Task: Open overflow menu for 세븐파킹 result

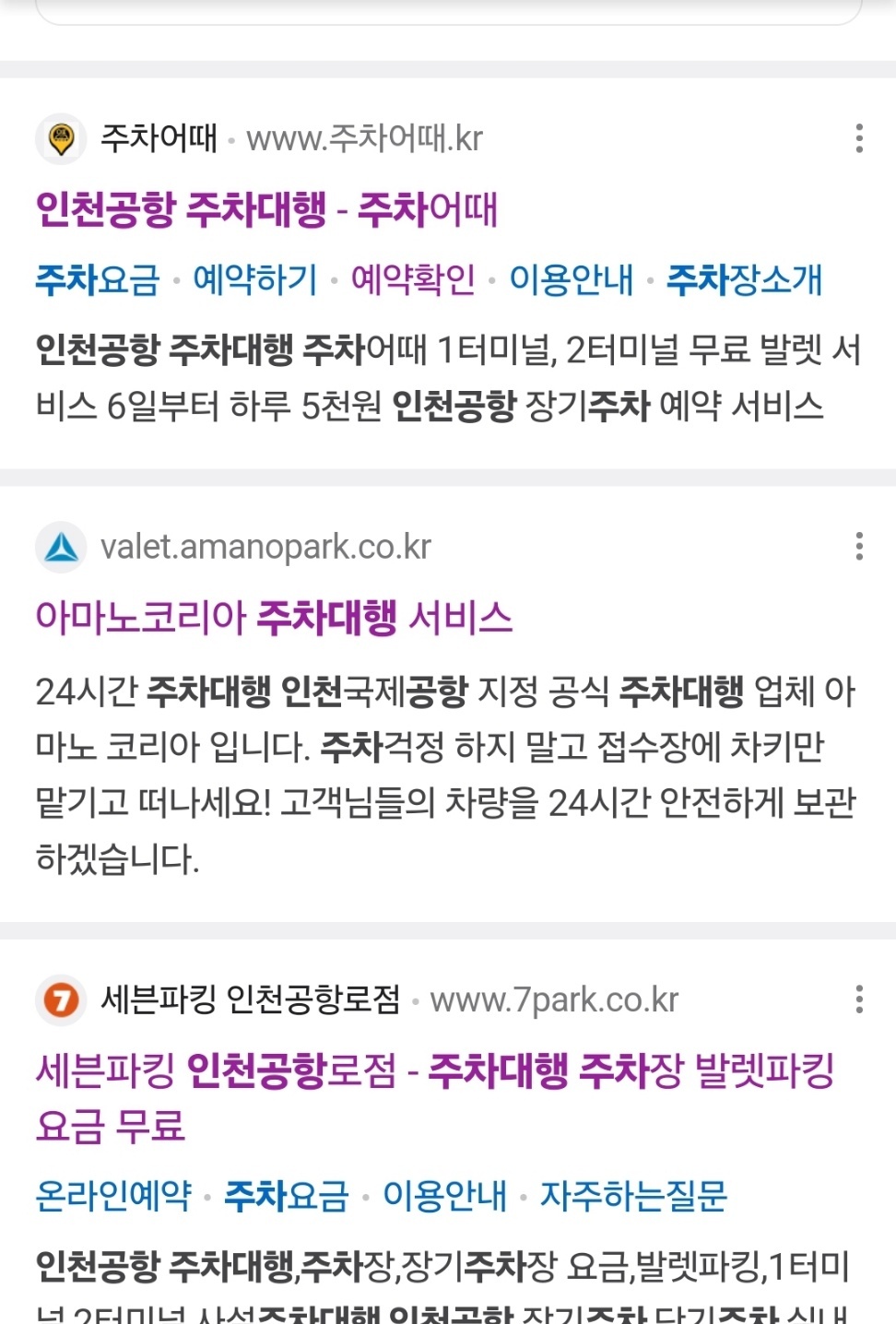Action: (858, 999)
